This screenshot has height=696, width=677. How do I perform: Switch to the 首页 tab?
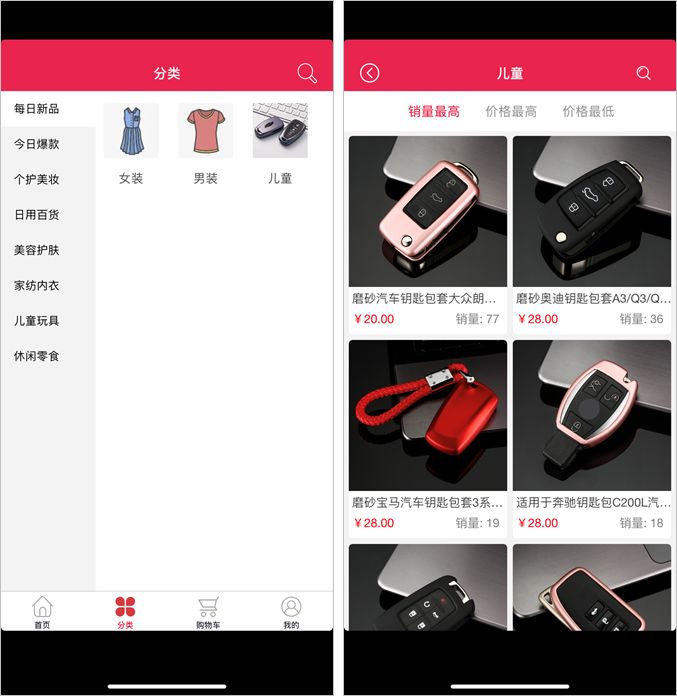pyautogui.click(x=42, y=612)
